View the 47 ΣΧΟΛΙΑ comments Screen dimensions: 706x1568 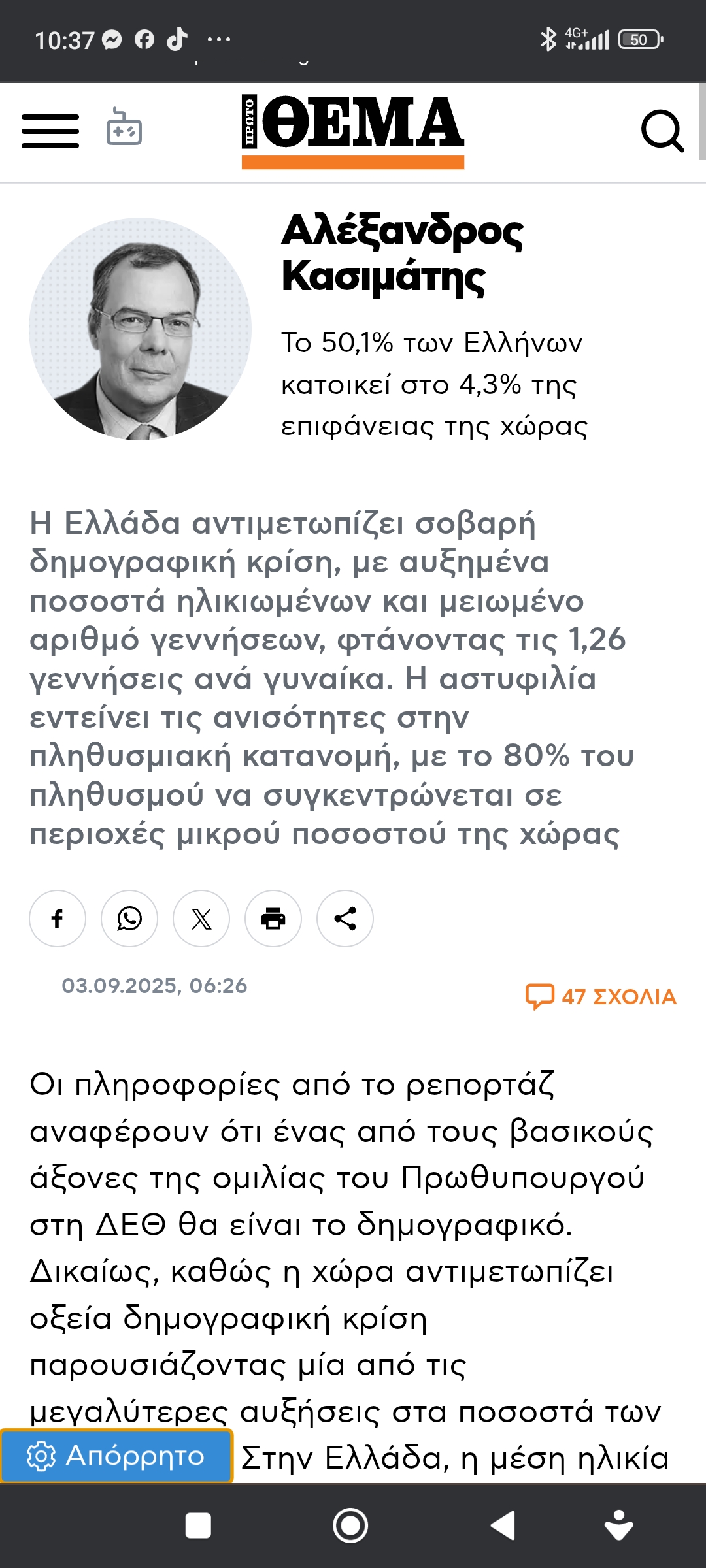tap(601, 996)
